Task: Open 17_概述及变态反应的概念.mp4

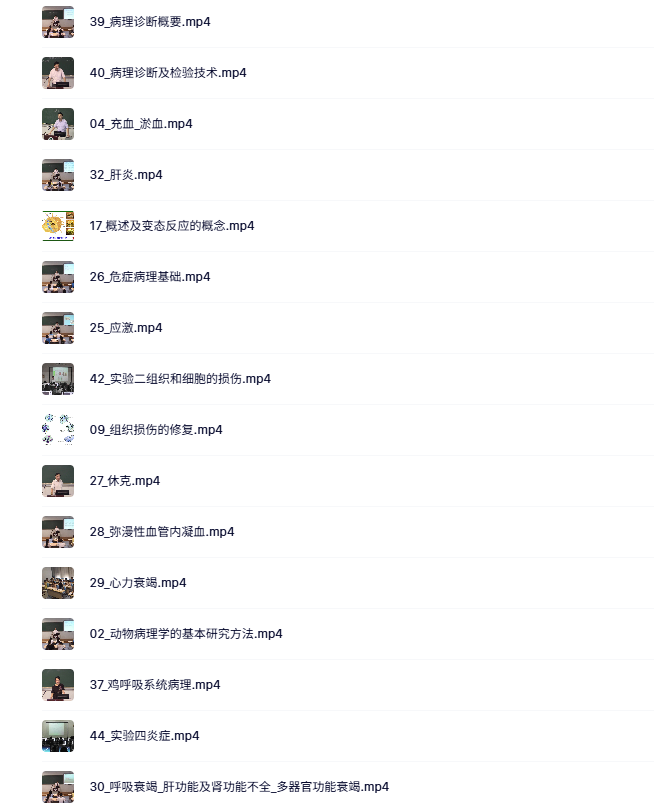Action: [172, 226]
